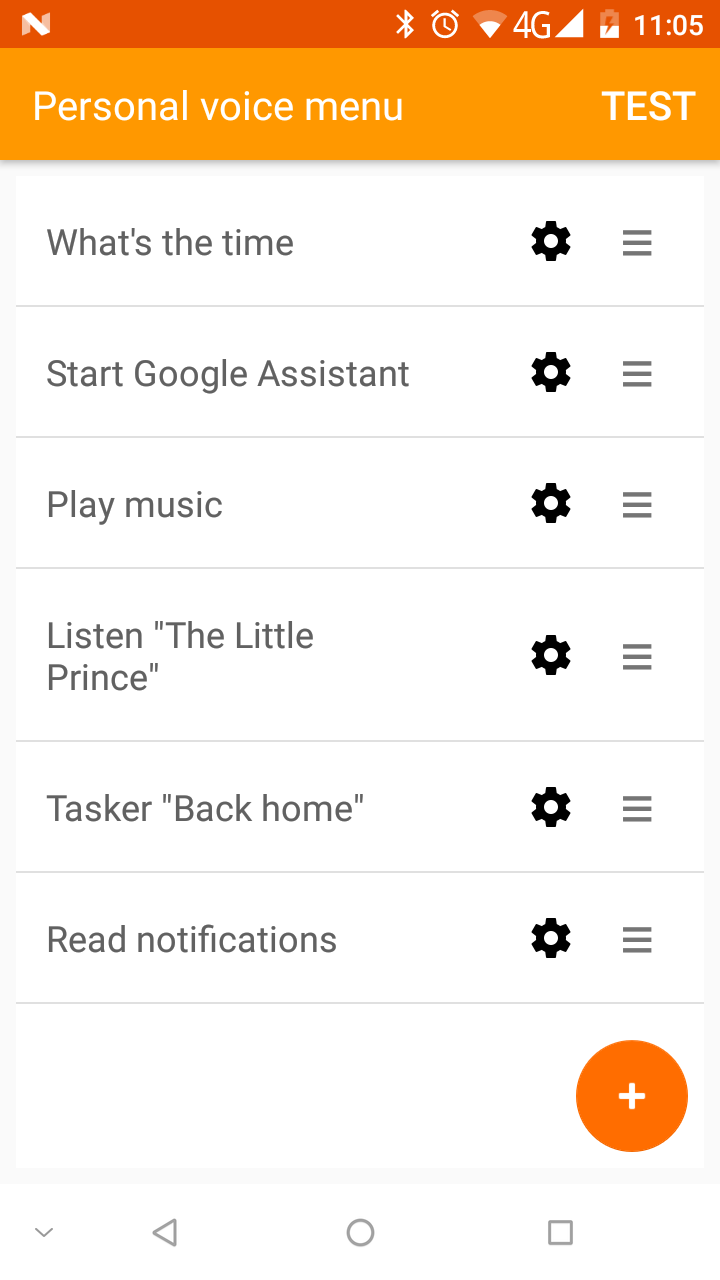Viewport: 720px width, 1280px height.
Task: Tap the reorder handle for Read notifications
Action: [637, 939]
